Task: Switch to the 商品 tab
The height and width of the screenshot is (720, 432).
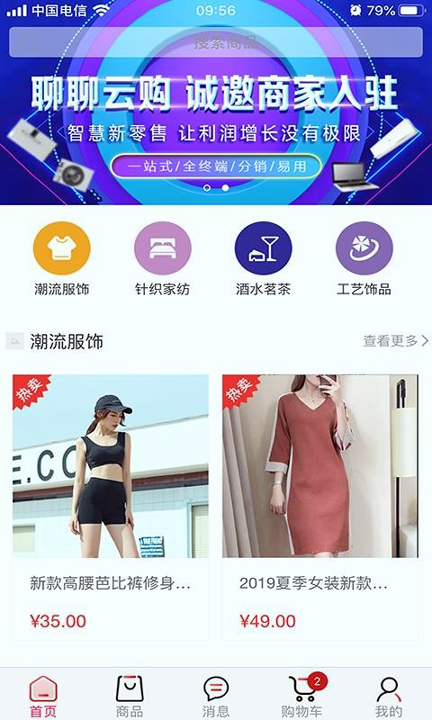Action: coord(129,696)
